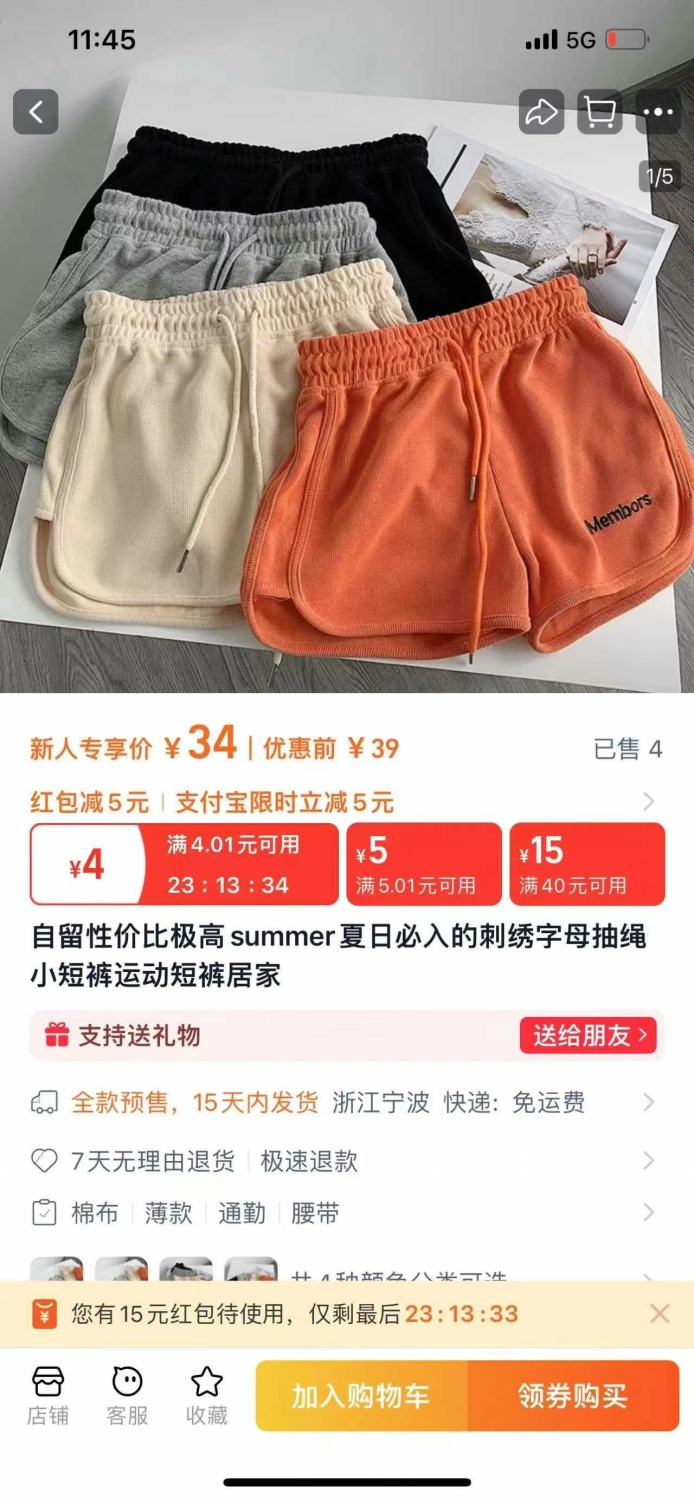Claim the ¥4 coupon
694x1500 pixels.
(184, 864)
